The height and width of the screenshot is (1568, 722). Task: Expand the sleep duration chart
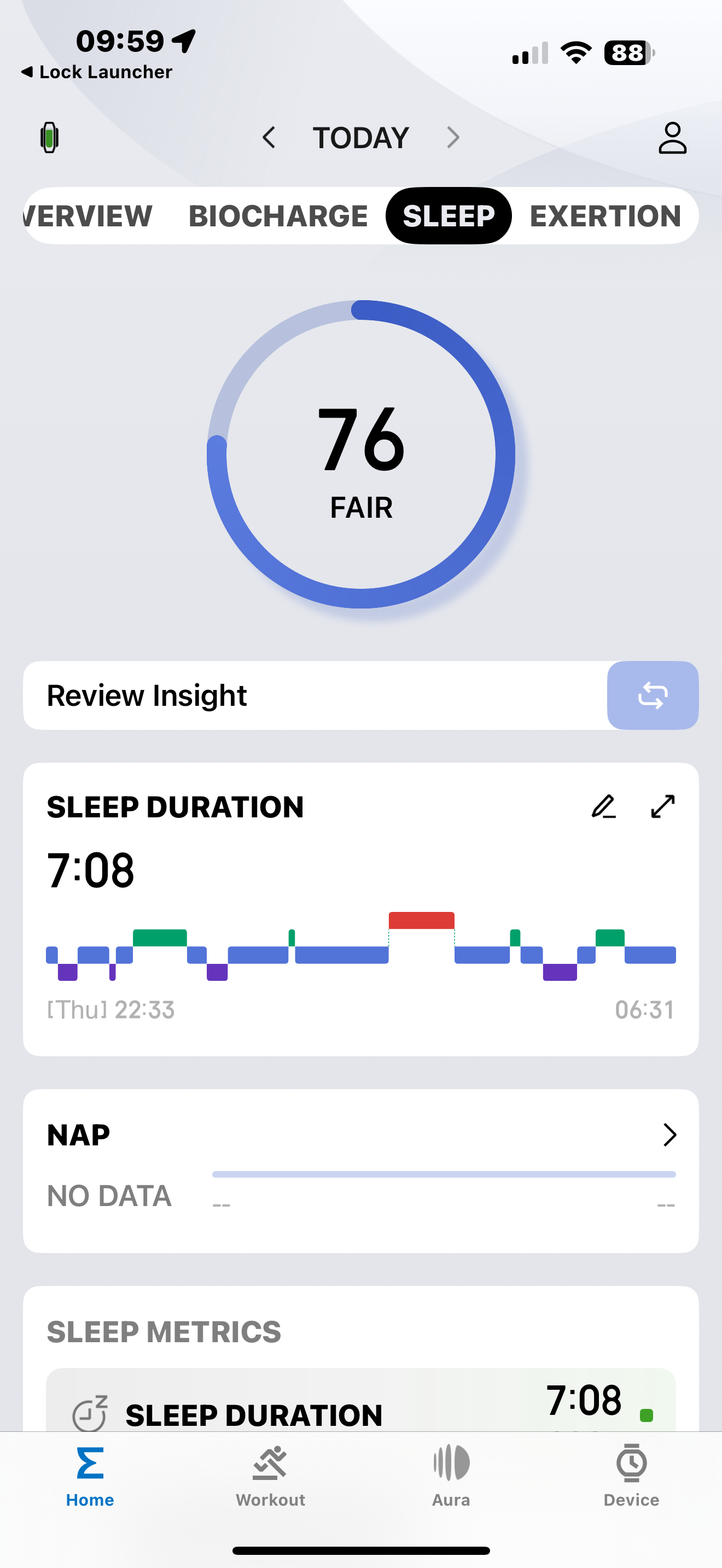663,806
